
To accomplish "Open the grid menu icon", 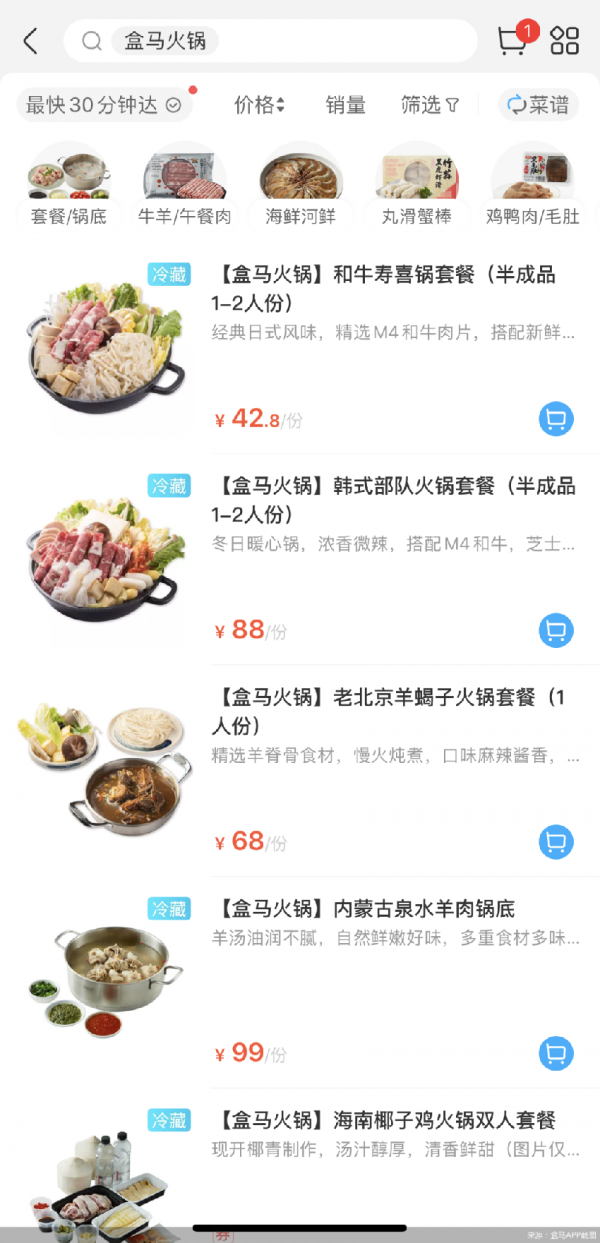I will pyautogui.click(x=565, y=41).
